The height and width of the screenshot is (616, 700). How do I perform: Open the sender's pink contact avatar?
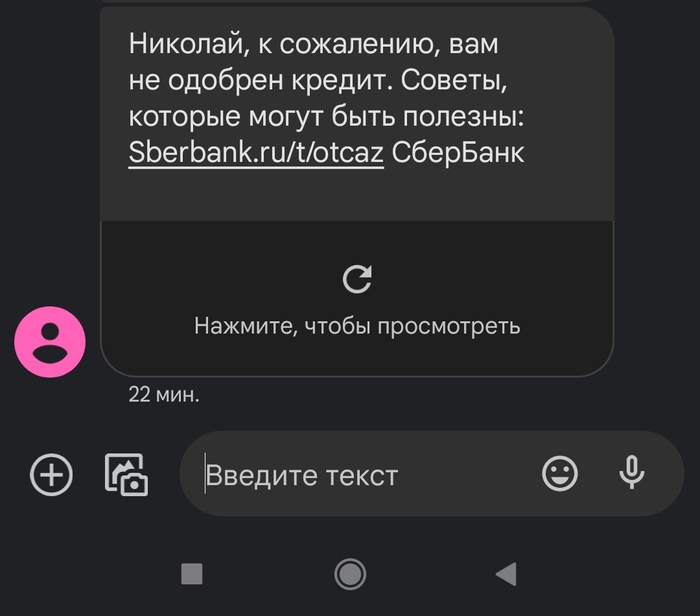[x=50, y=343]
